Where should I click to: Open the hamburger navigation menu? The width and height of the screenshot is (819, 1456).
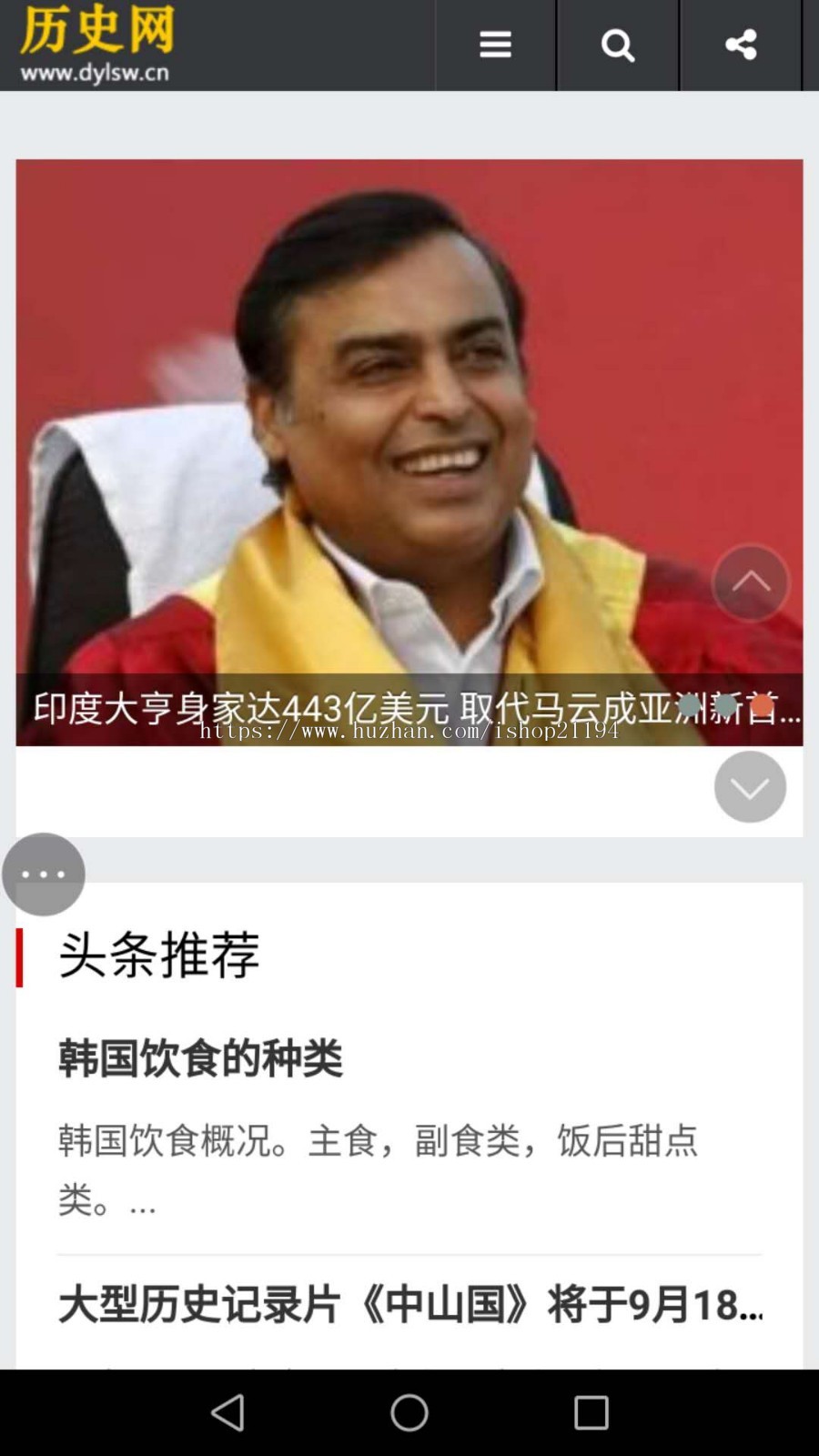click(495, 44)
